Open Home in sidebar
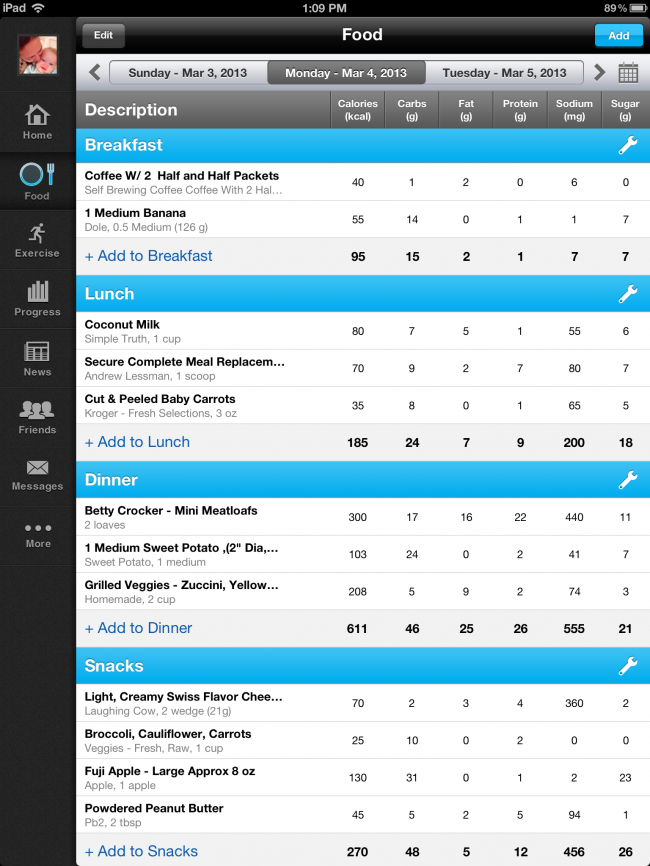The width and height of the screenshot is (650, 866). (37, 122)
